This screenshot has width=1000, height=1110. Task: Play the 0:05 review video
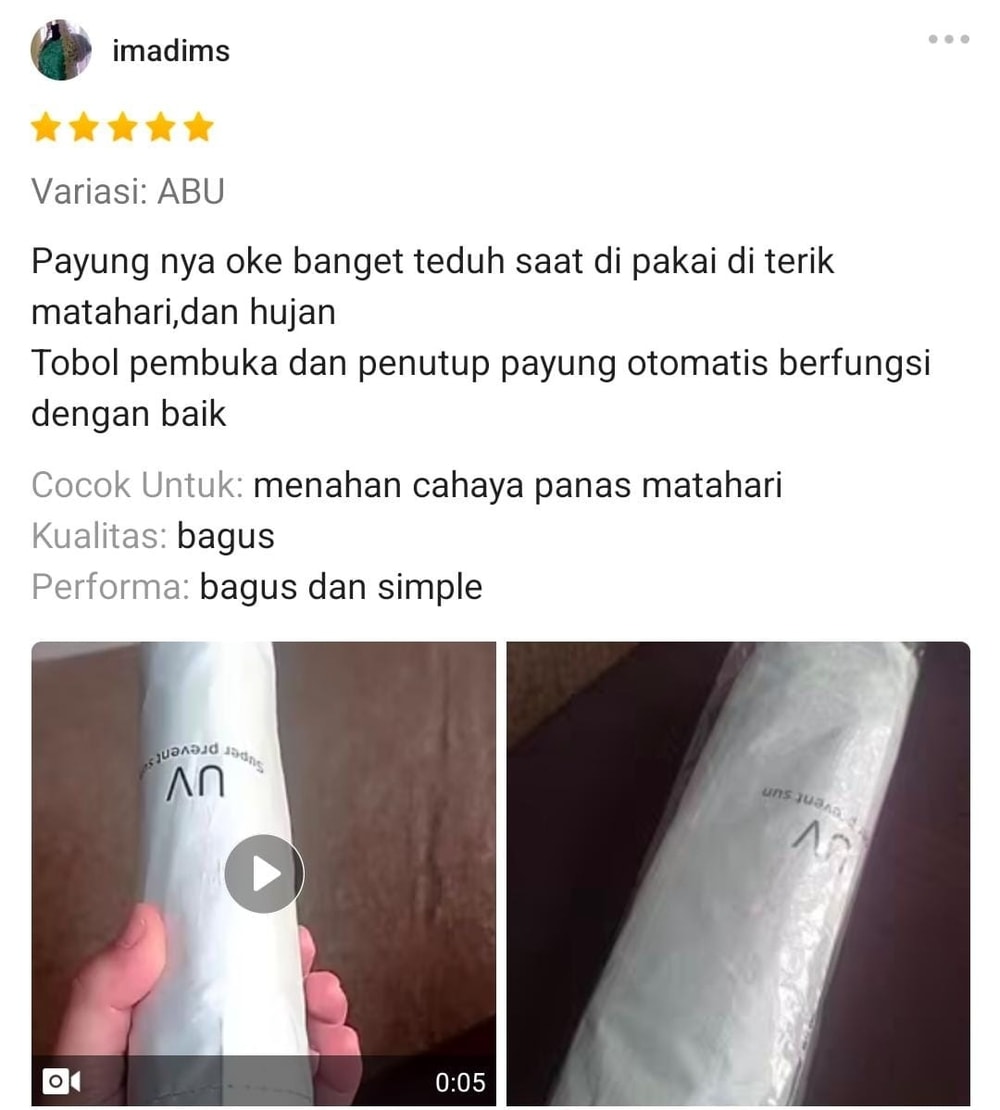point(264,873)
